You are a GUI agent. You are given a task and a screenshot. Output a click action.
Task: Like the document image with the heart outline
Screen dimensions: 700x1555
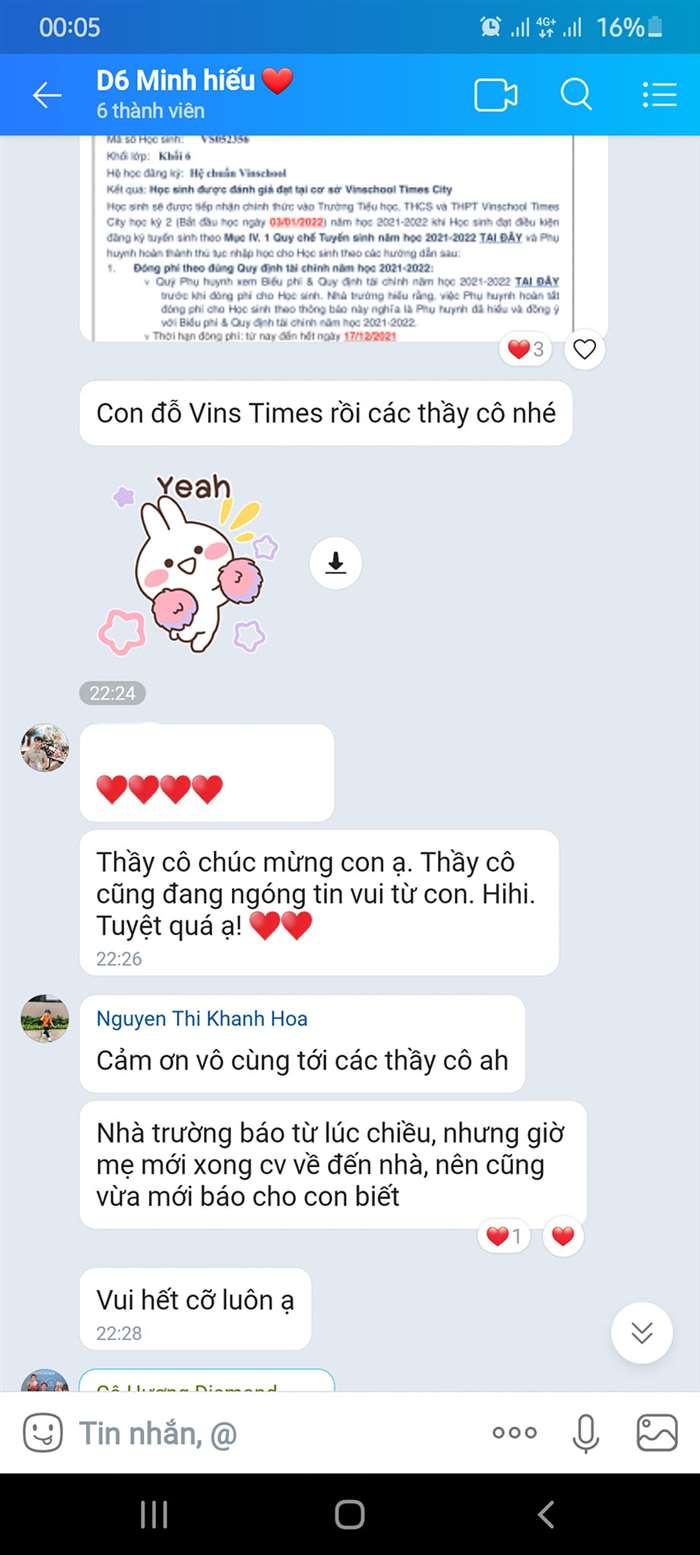click(x=585, y=349)
